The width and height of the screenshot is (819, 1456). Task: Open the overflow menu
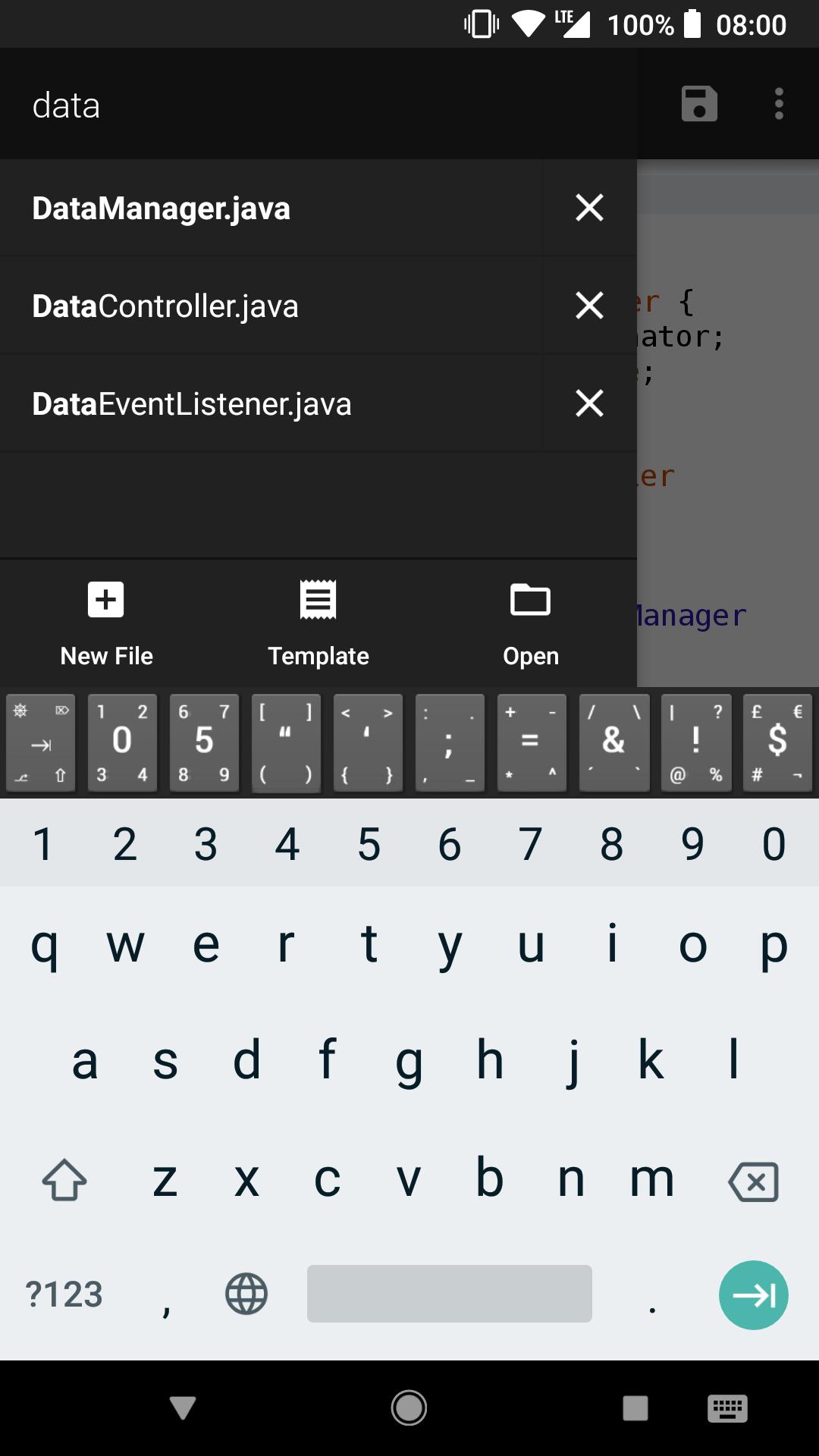tap(779, 104)
